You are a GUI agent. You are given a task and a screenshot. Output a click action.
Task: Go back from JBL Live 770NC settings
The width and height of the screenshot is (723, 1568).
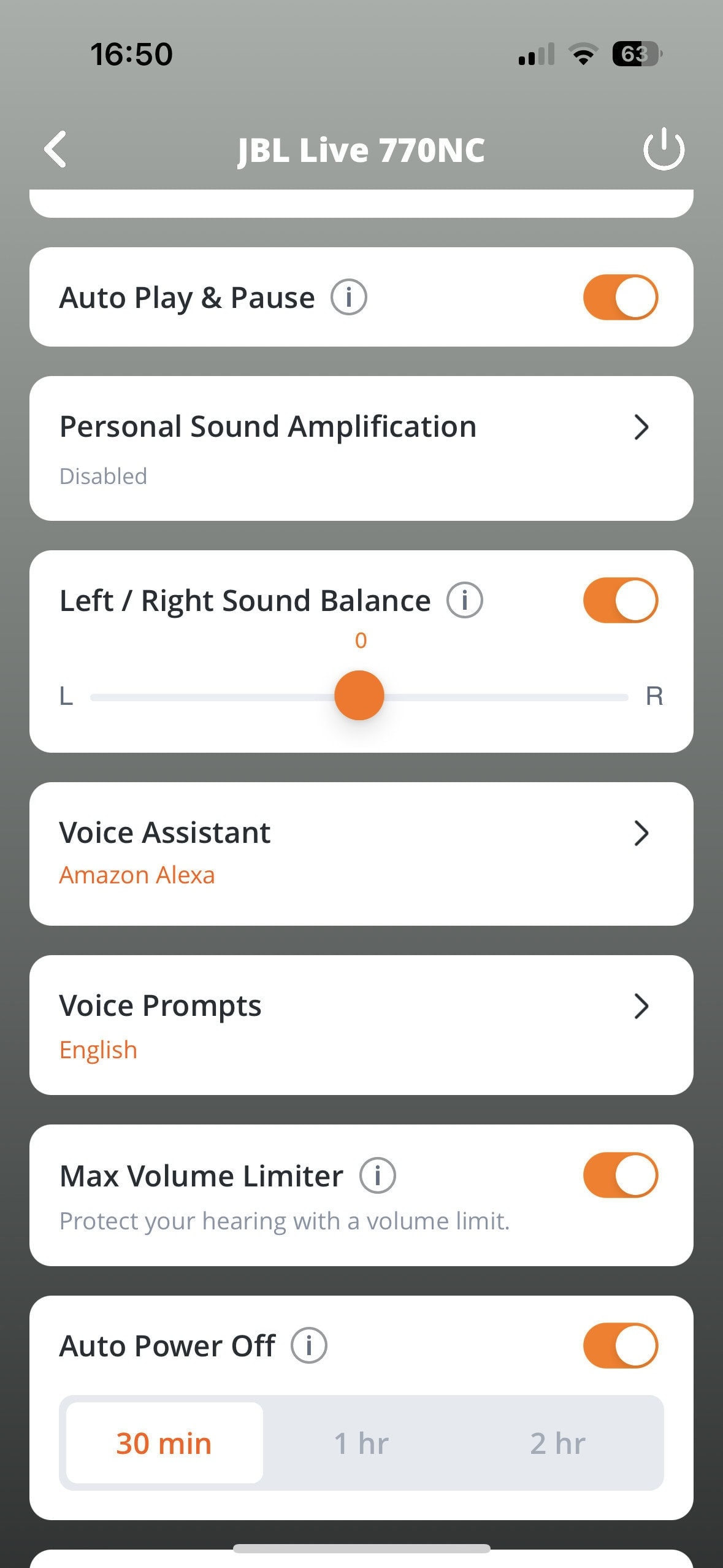(x=56, y=149)
